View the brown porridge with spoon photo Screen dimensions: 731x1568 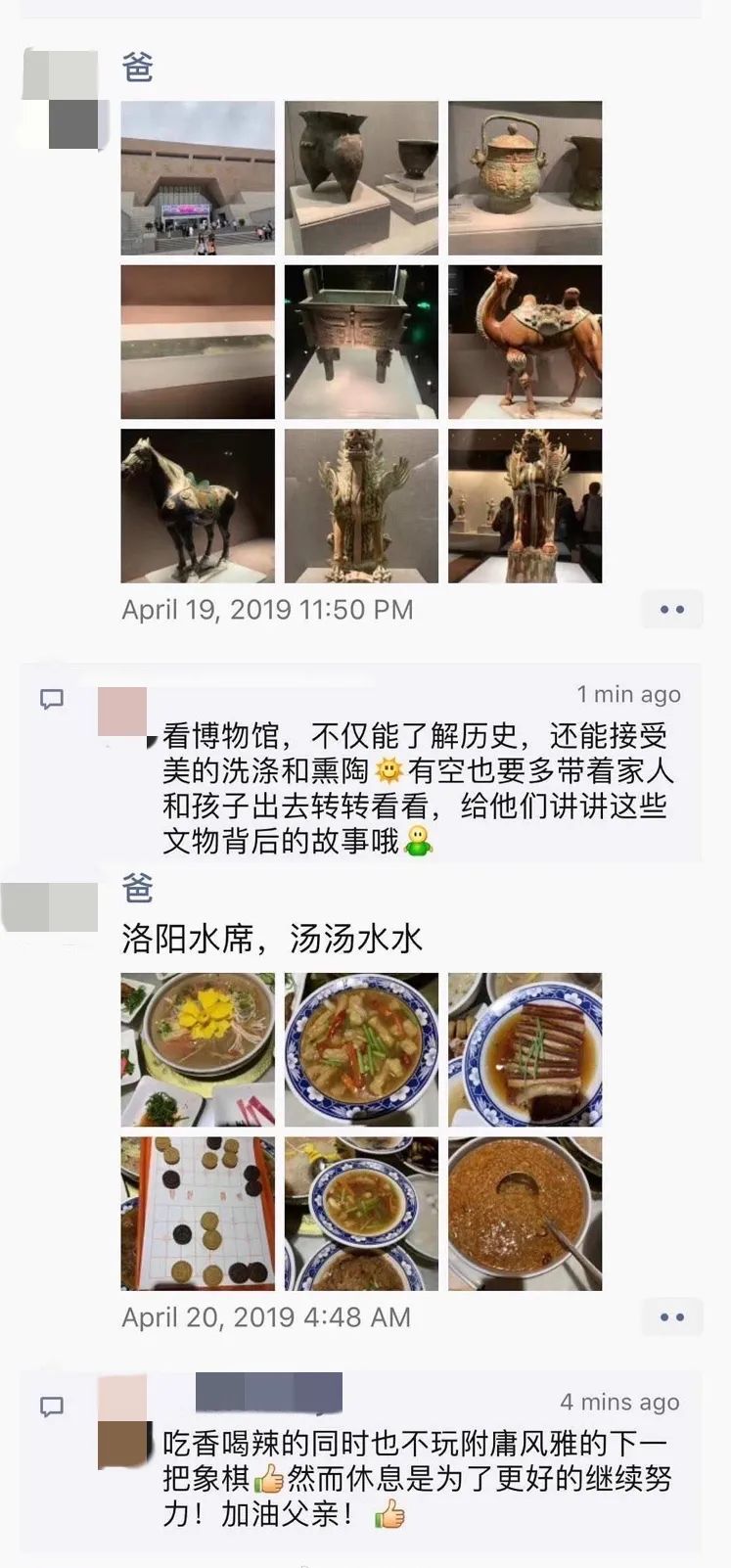[x=525, y=1214]
